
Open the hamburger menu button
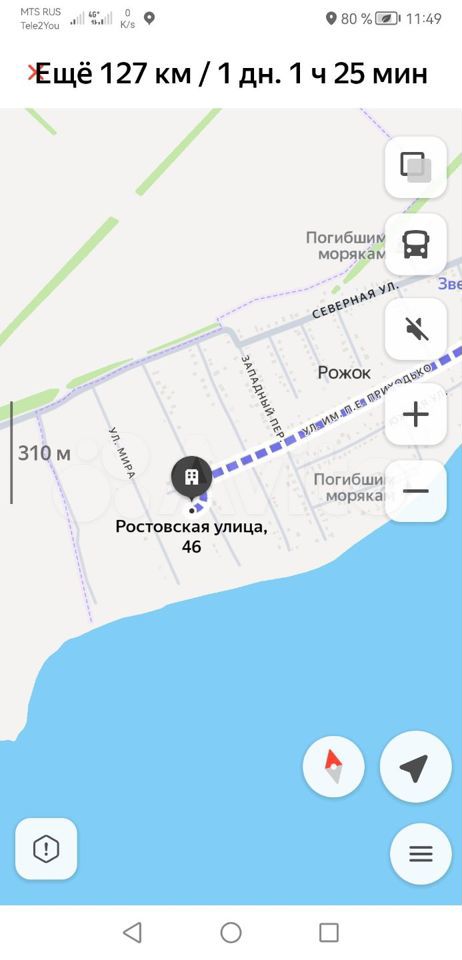pos(421,853)
